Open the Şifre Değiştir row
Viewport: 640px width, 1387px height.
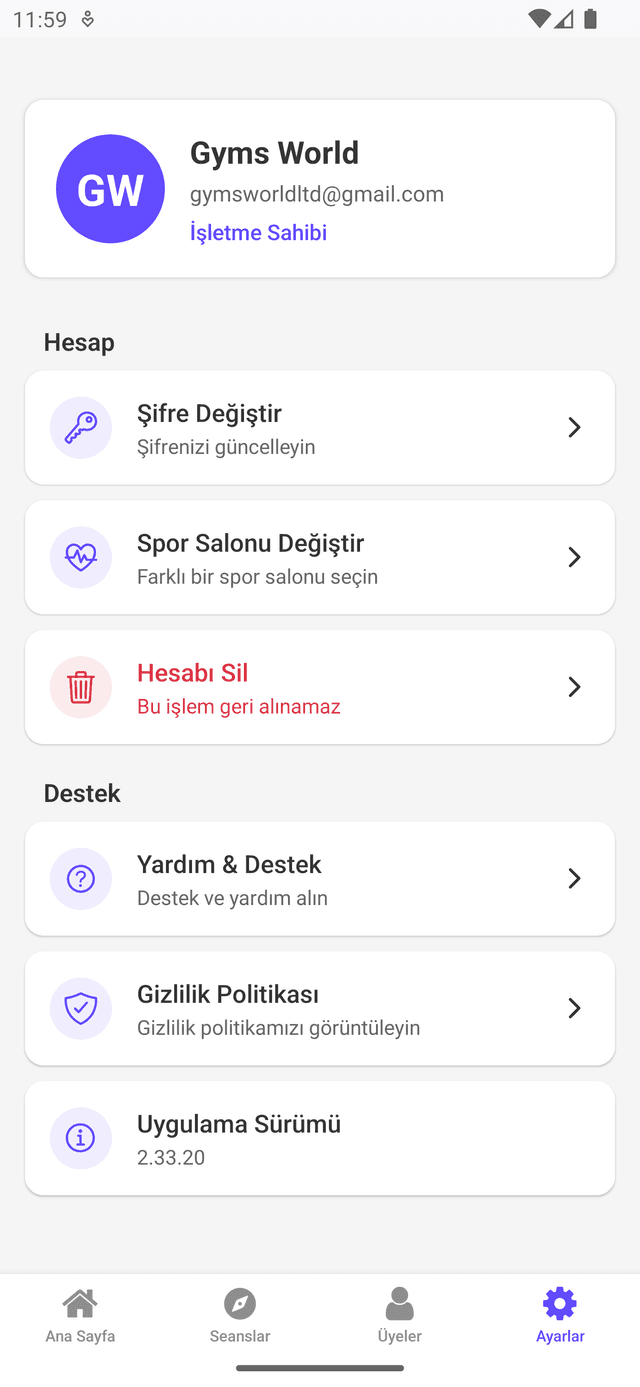pos(319,428)
